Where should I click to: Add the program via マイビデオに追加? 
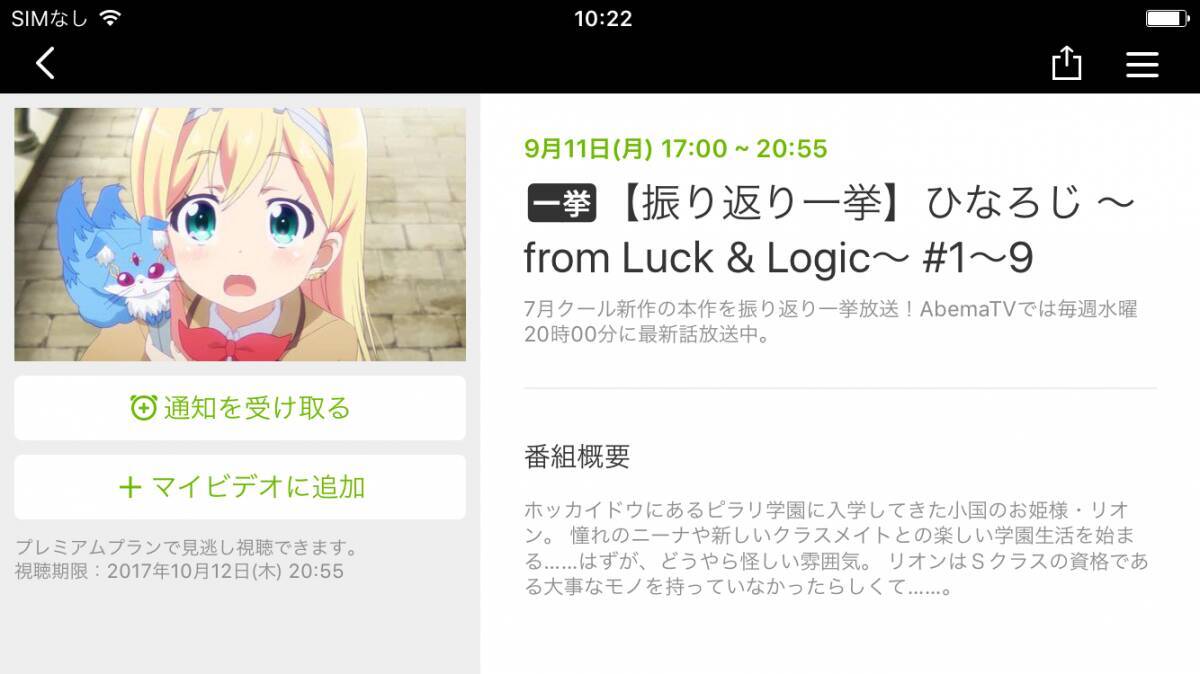point(240,487)
